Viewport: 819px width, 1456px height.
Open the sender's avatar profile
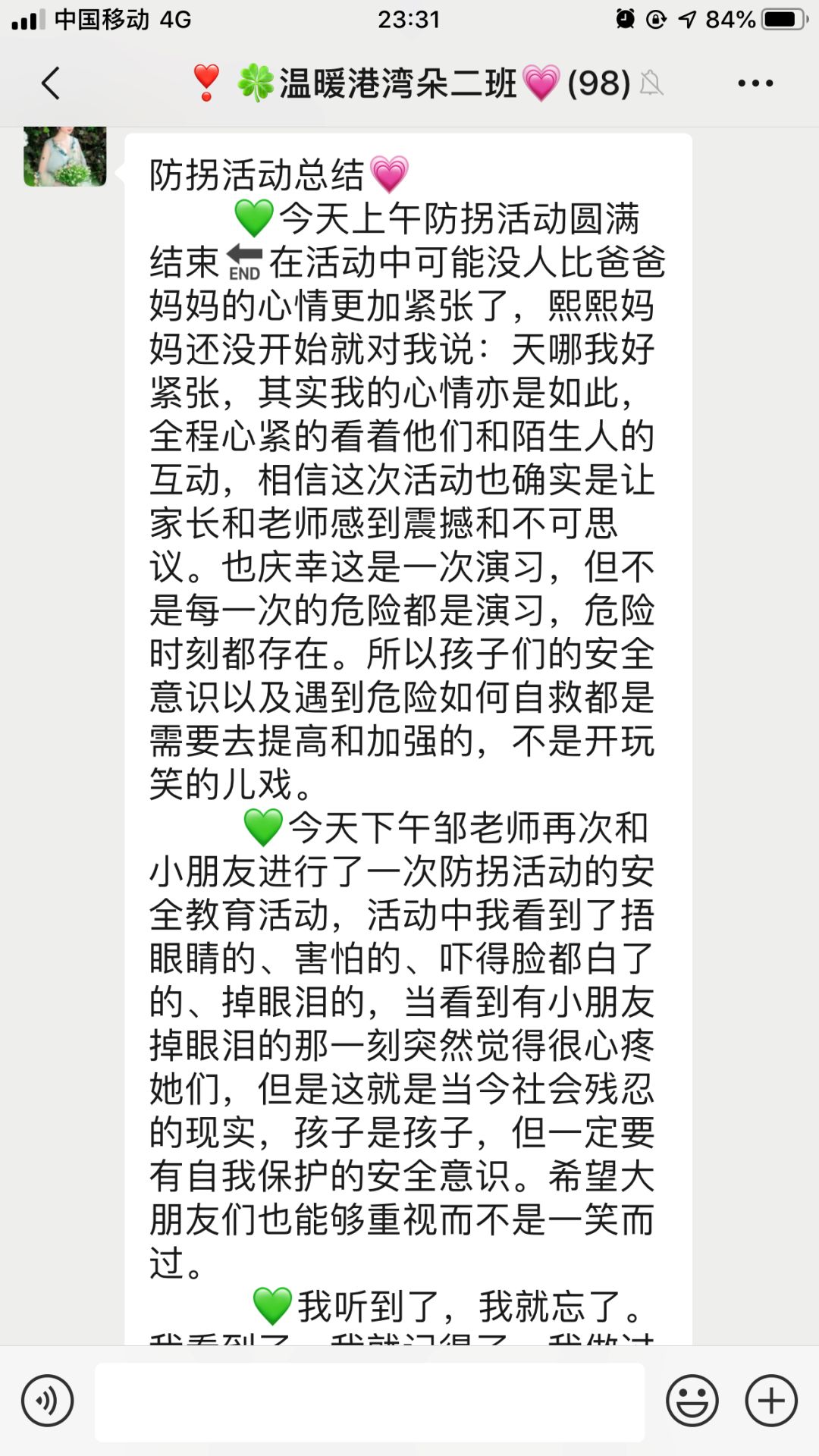coord(65,156)
